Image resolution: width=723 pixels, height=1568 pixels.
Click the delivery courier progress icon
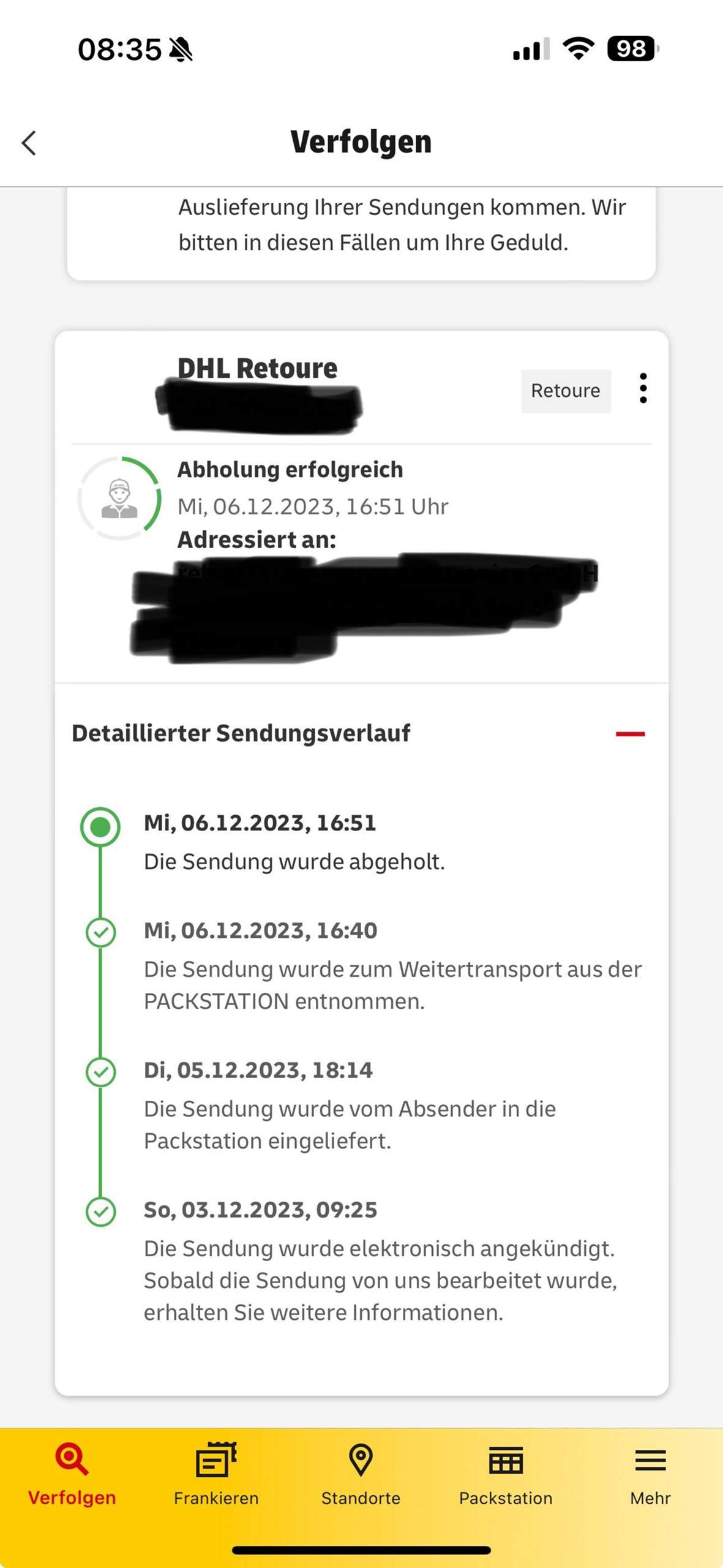pos(119,496)
